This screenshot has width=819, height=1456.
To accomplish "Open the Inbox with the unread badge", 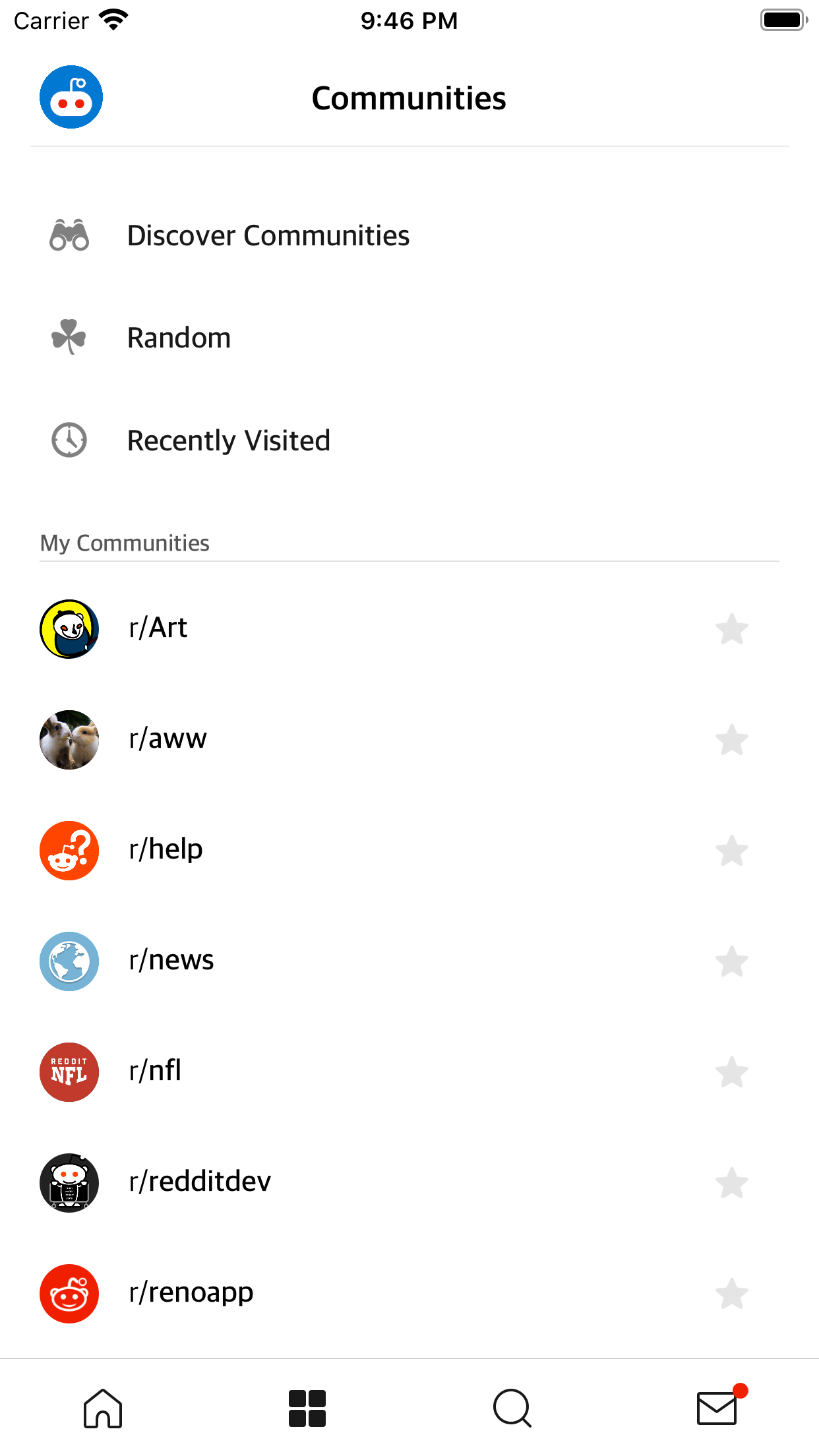I will click(717, 1408).
